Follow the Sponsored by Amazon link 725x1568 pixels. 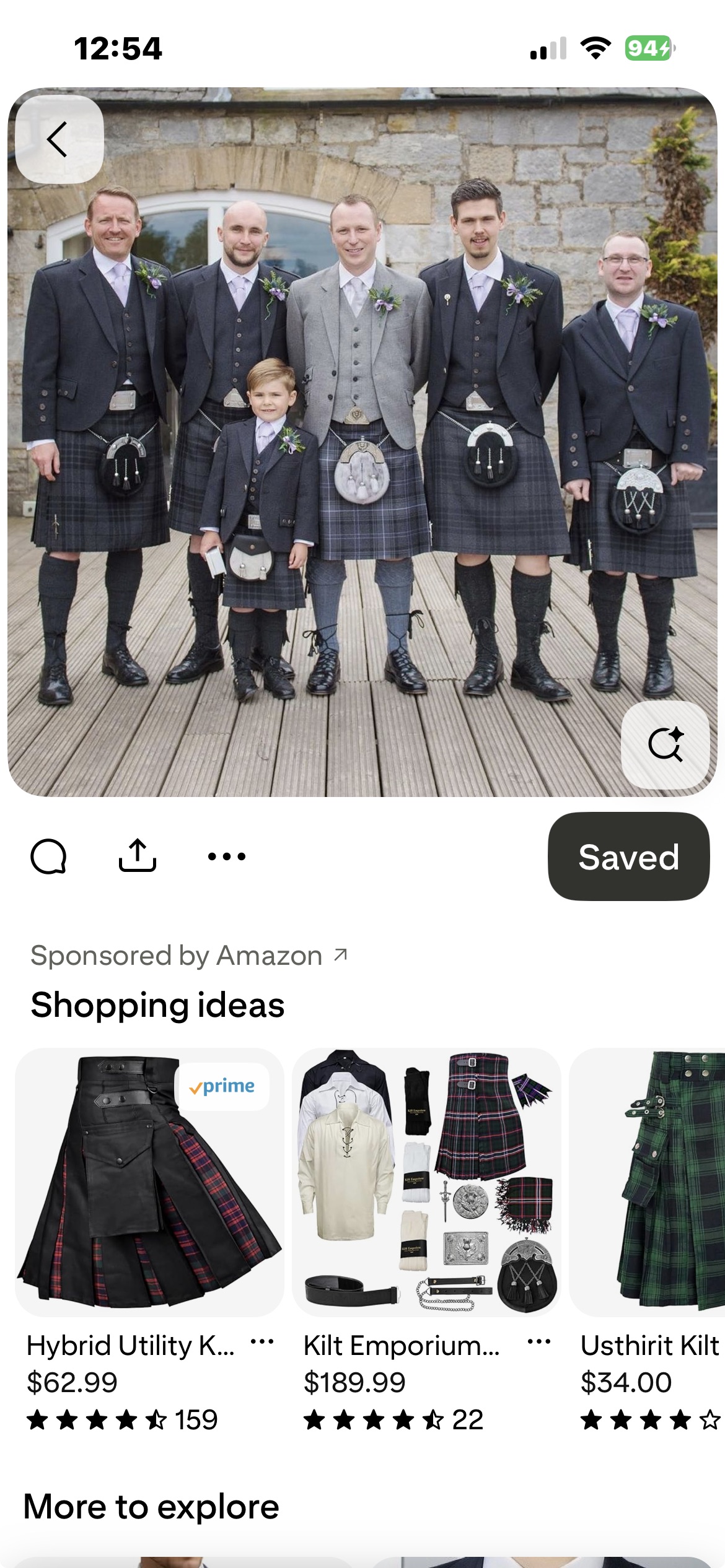click(189, 956)
